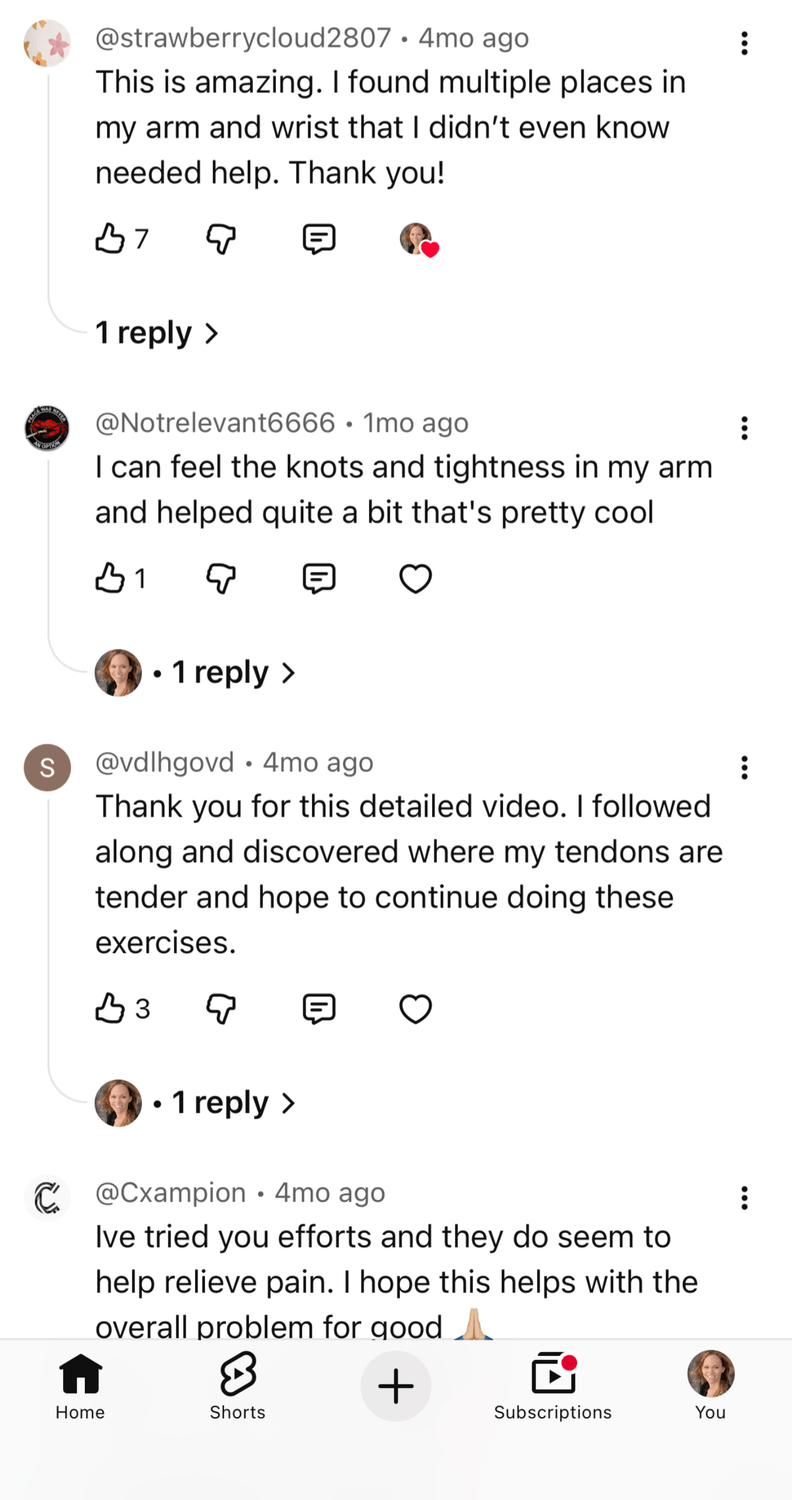This screenshot has width=792, height=1500.
Task: Open @Cxampion's channel avatar
Action: 47,1197
